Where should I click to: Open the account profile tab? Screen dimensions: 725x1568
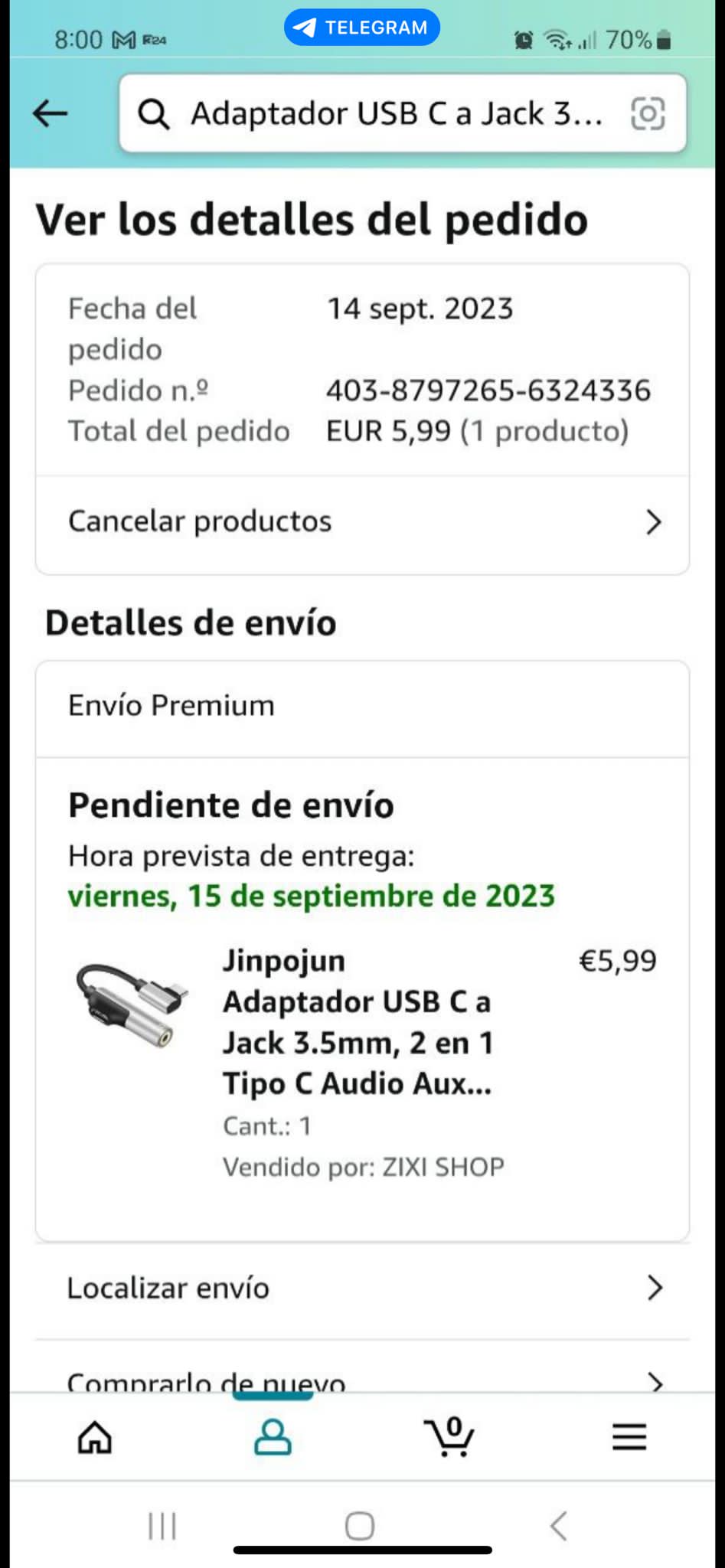coord(273,1437)
